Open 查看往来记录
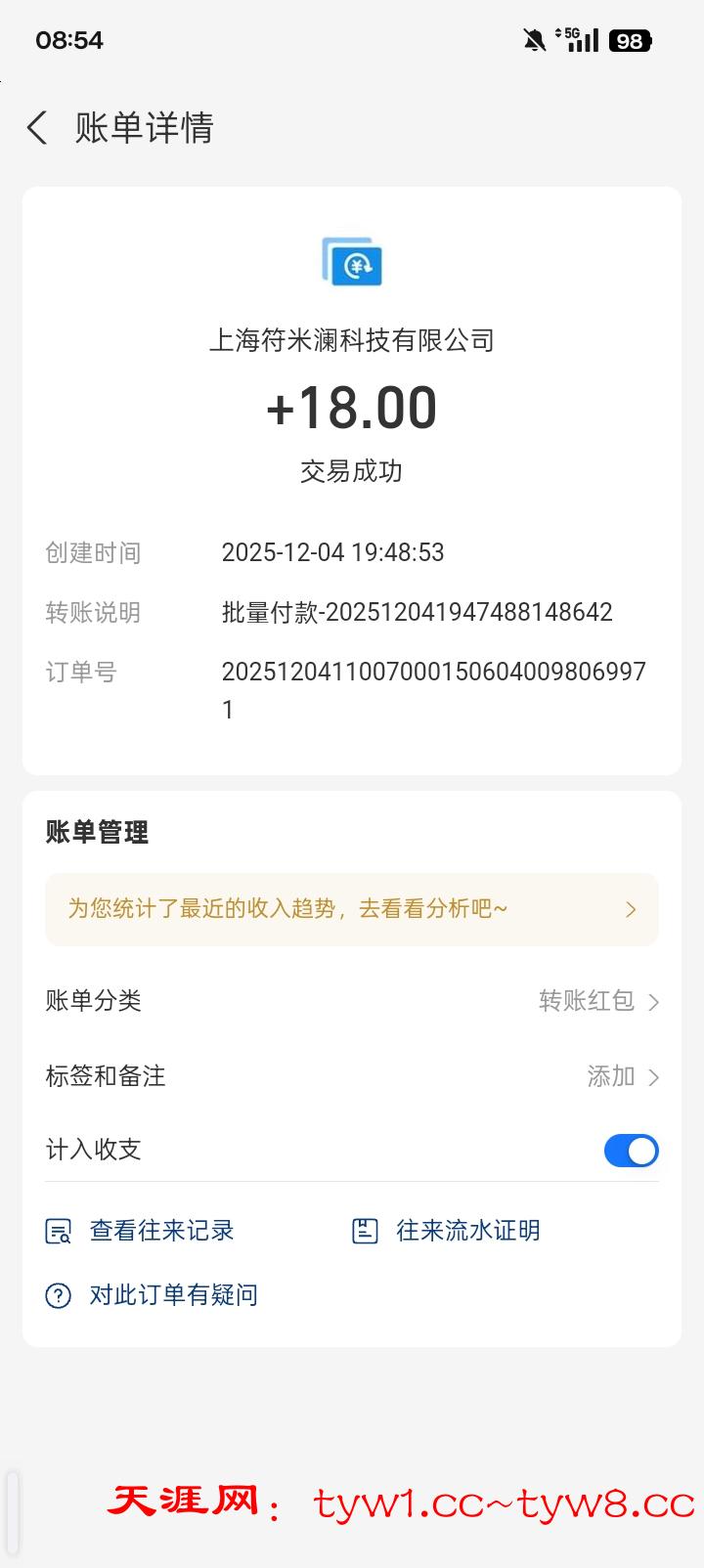The height and width of the screenshot is (1568, 704). coord(142,1231)
